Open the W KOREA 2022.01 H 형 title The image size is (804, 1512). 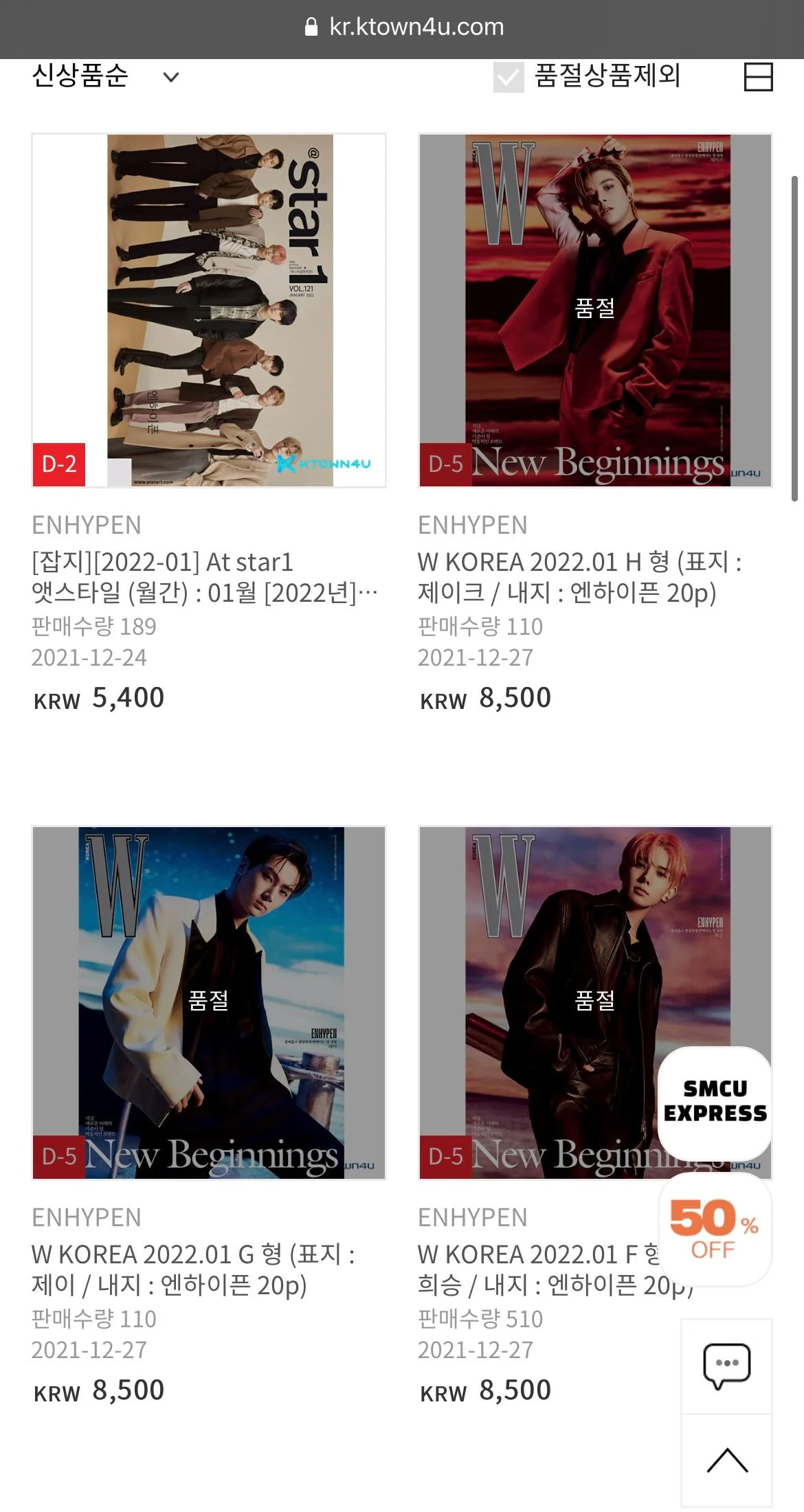(x=579, y=577)
